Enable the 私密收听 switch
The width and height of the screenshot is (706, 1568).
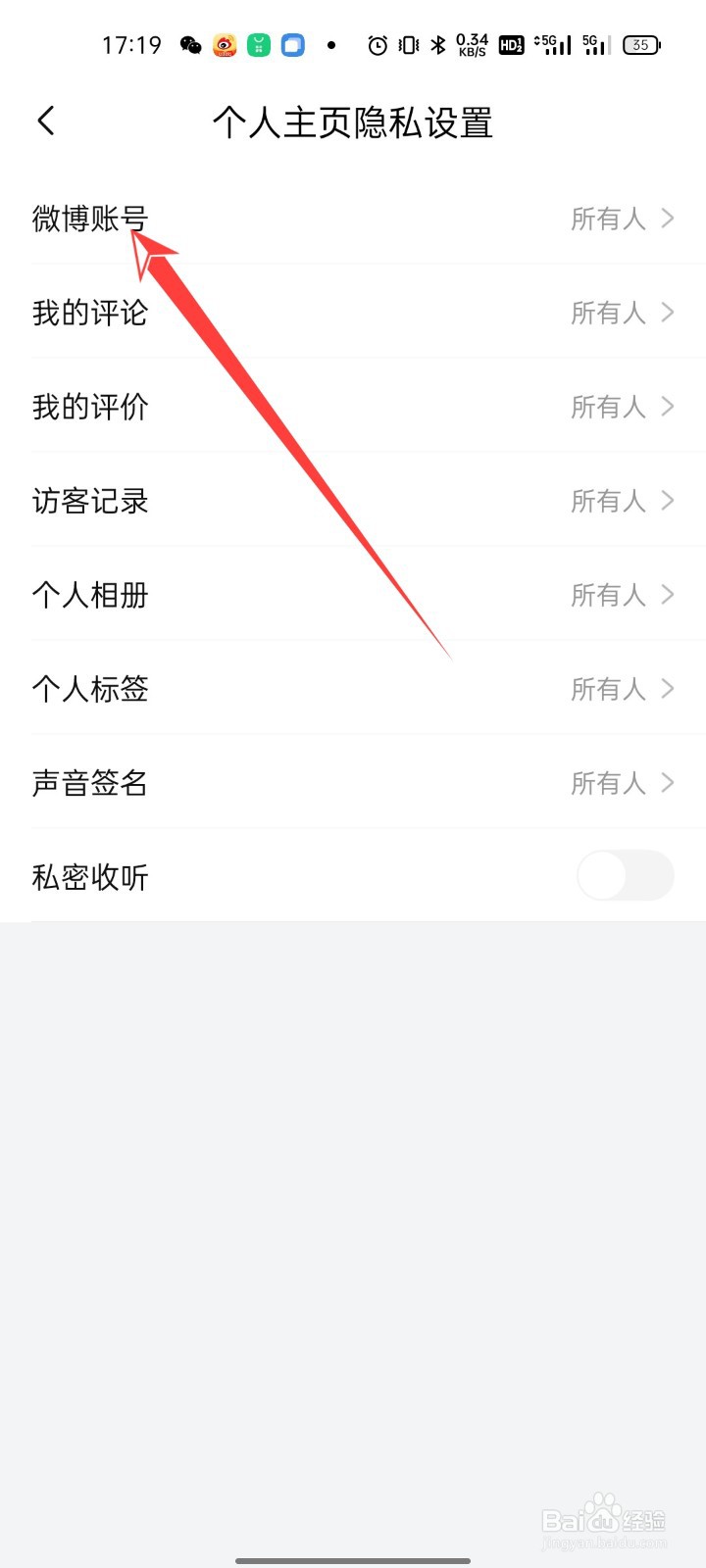[625, 875]
